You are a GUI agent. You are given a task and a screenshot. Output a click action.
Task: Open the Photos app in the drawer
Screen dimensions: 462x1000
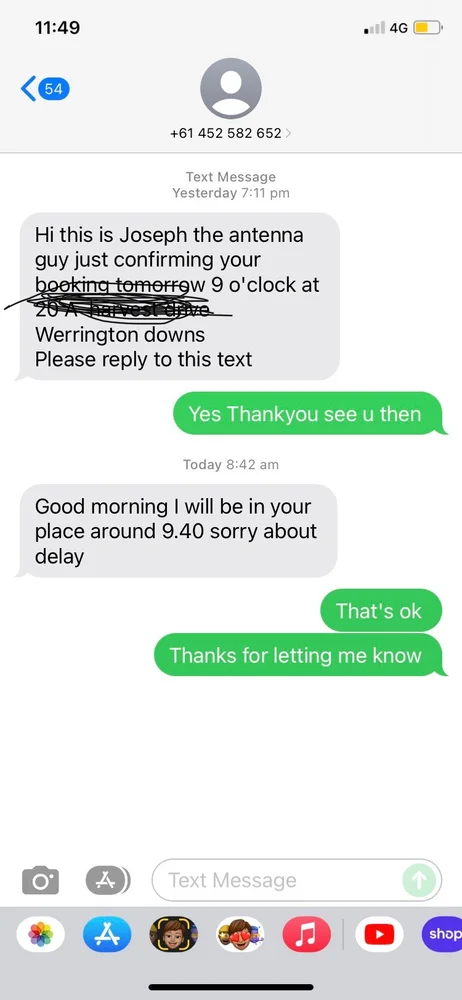(x=41, y=934)
